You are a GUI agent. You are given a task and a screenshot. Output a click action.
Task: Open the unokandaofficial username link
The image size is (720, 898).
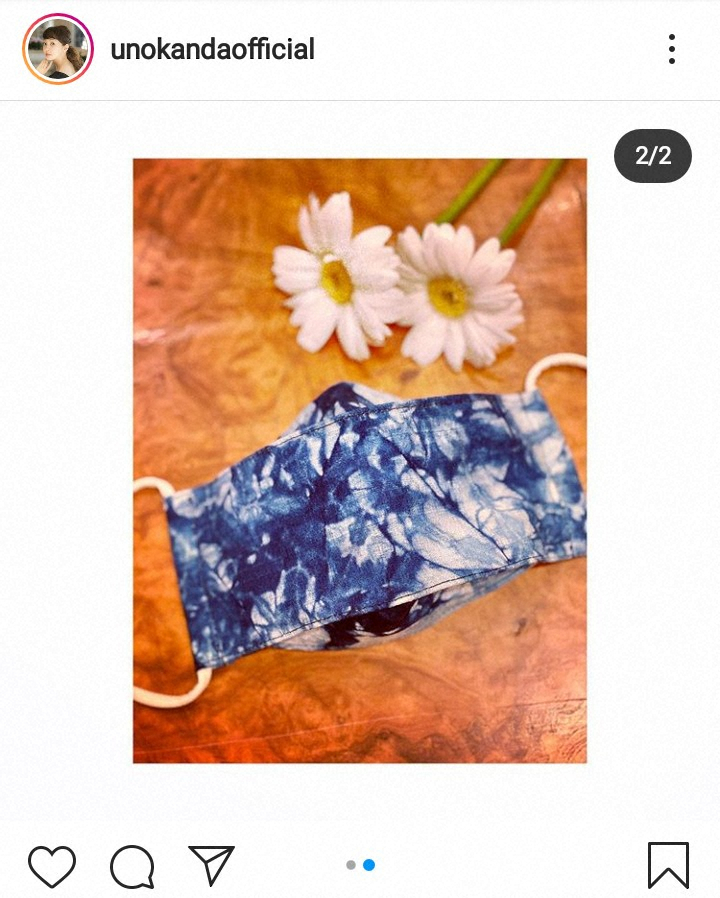(212, 49)
